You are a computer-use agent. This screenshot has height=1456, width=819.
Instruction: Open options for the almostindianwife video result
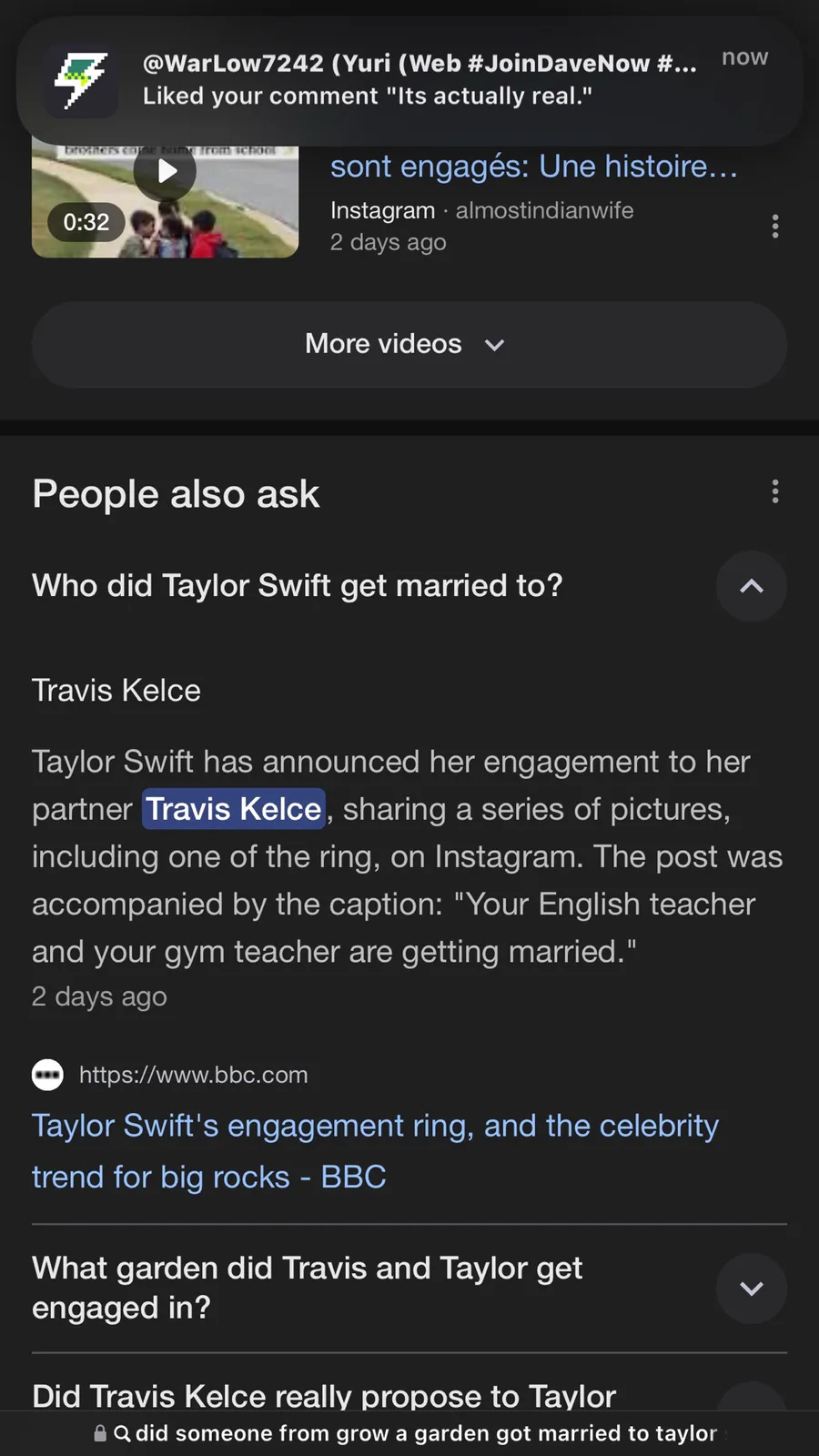click(x=775, y=226)
